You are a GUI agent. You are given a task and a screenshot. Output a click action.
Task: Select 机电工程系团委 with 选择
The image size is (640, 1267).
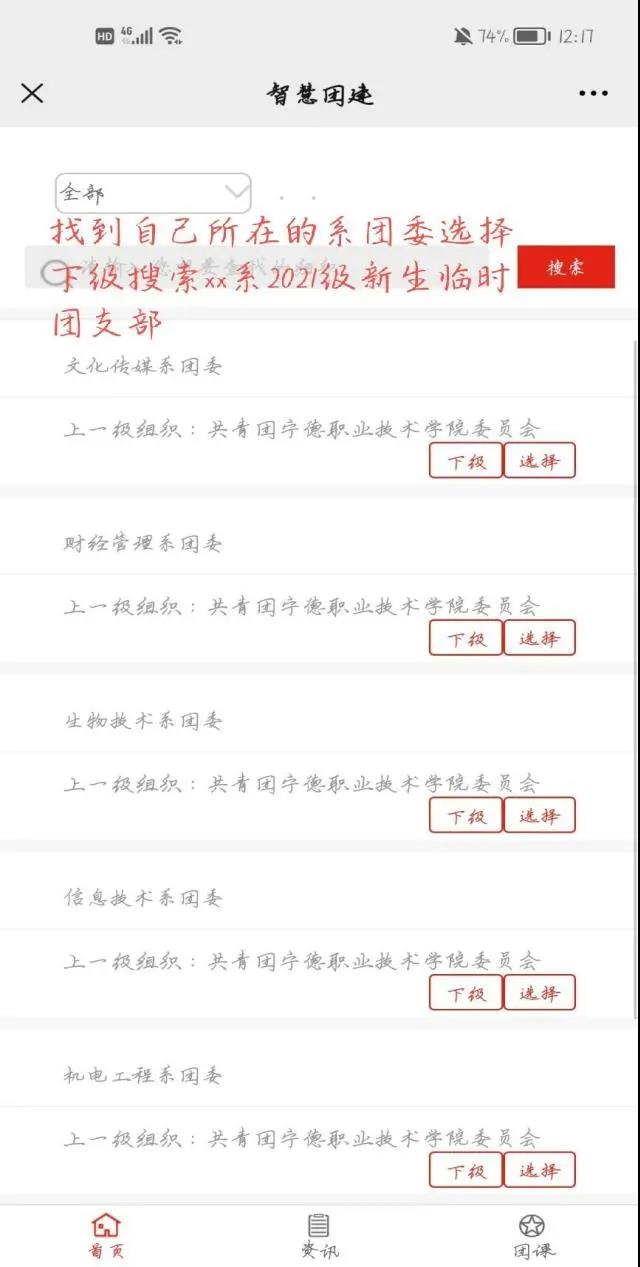[540, 1170]
